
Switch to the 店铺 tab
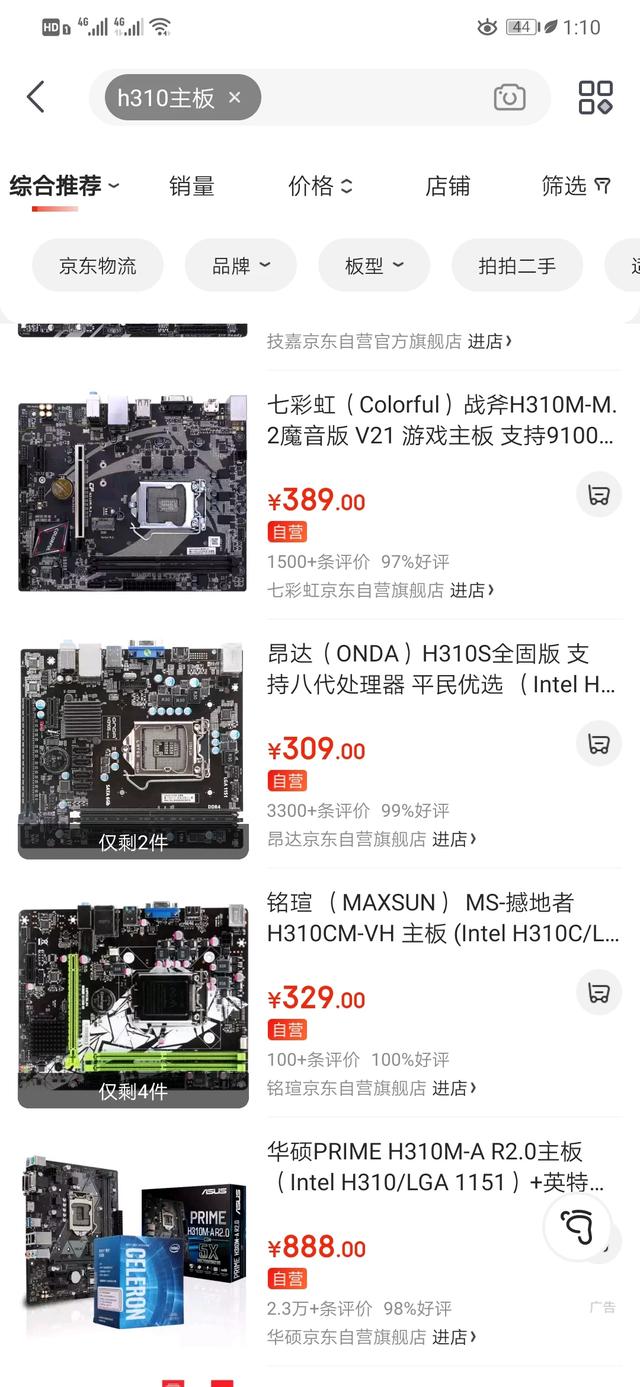447,186
